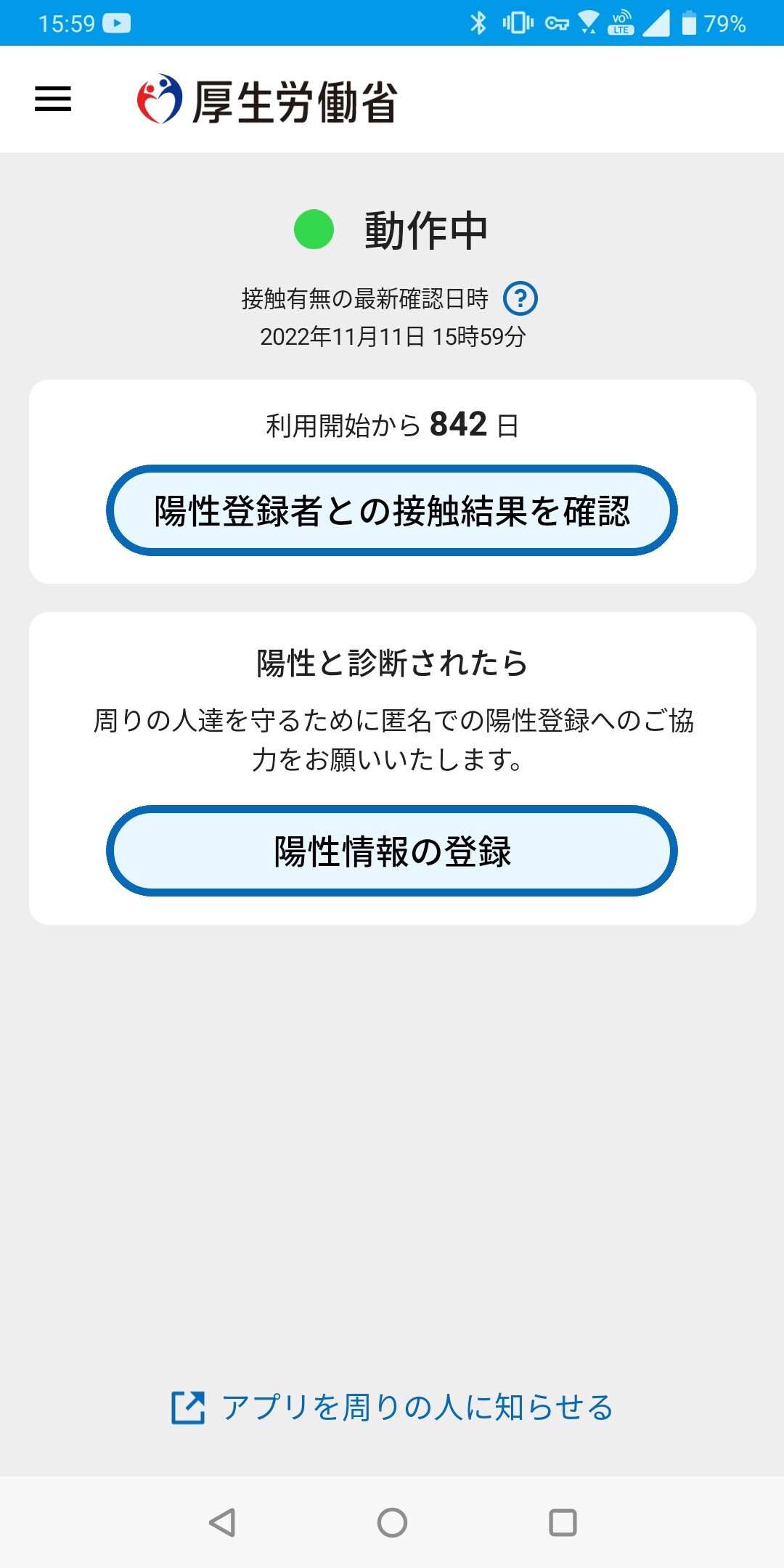Screen dimensions: 784x1568
Task: Return to the home screen
Action: point(392,1522)
